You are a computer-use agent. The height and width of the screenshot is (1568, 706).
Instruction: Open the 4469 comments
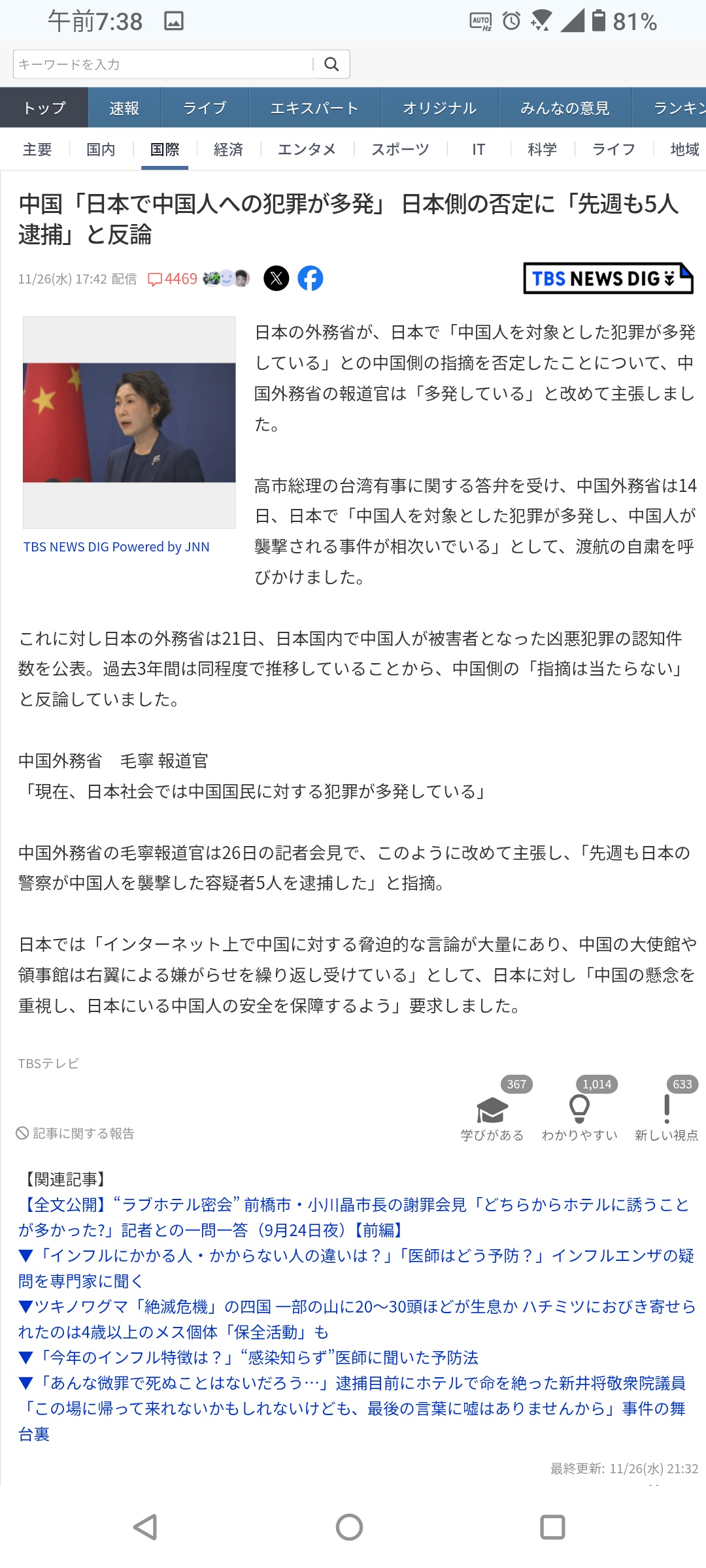(173, 279)
